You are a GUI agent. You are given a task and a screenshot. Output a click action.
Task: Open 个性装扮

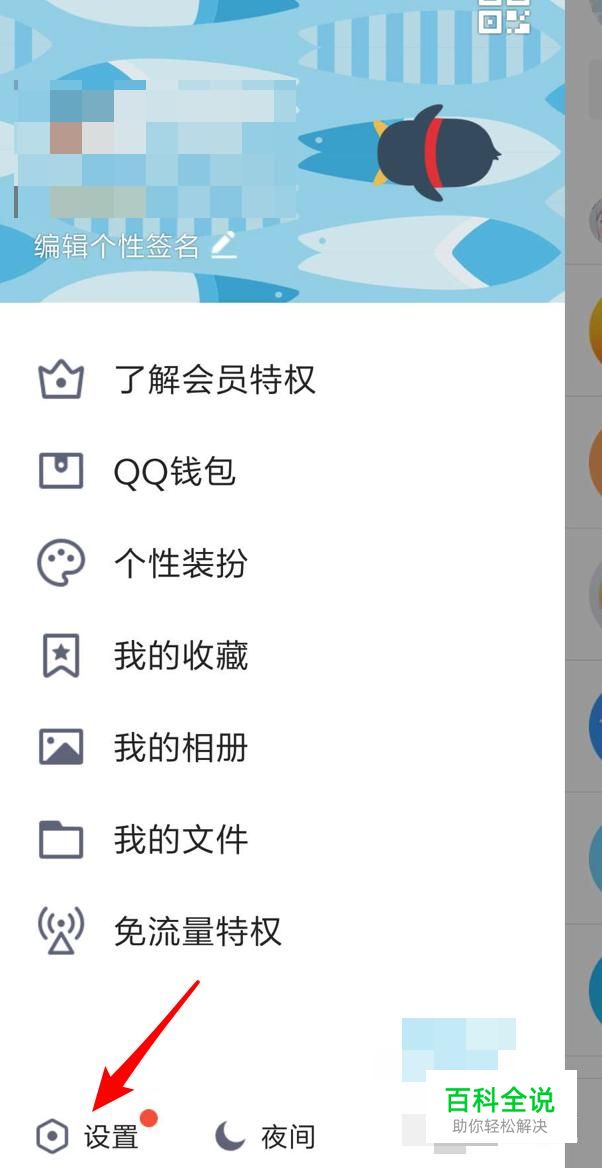pyautogui.click(x=180, y=564)
